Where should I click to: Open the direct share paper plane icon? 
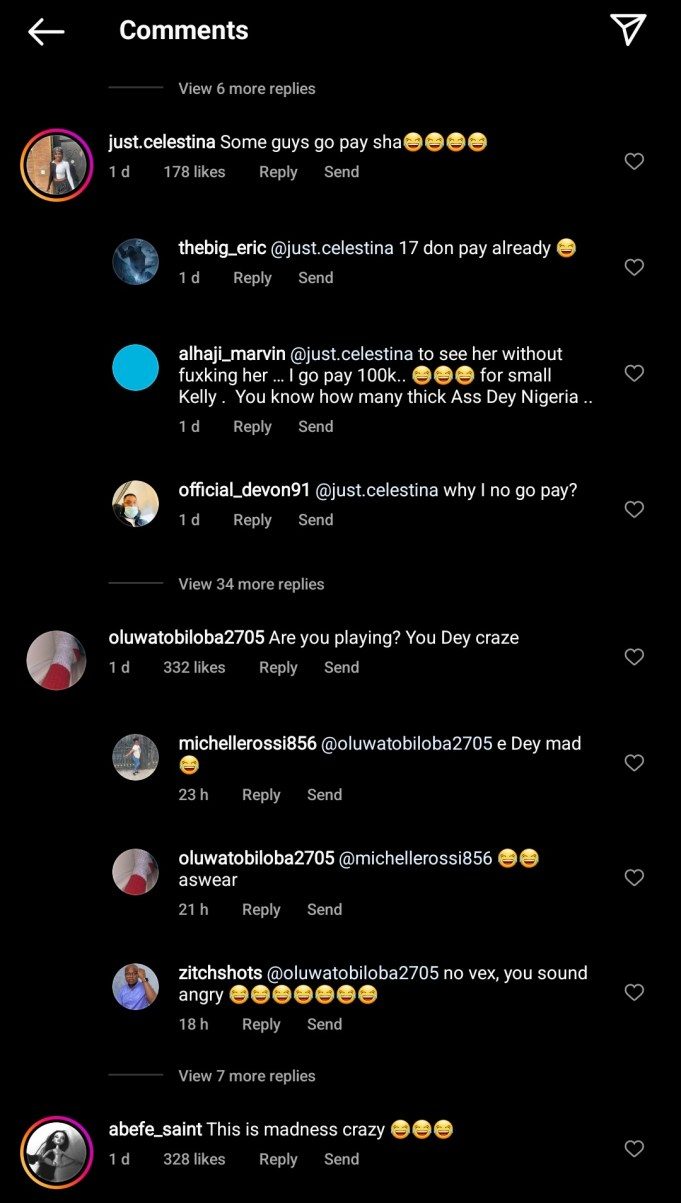click(628, 31)
